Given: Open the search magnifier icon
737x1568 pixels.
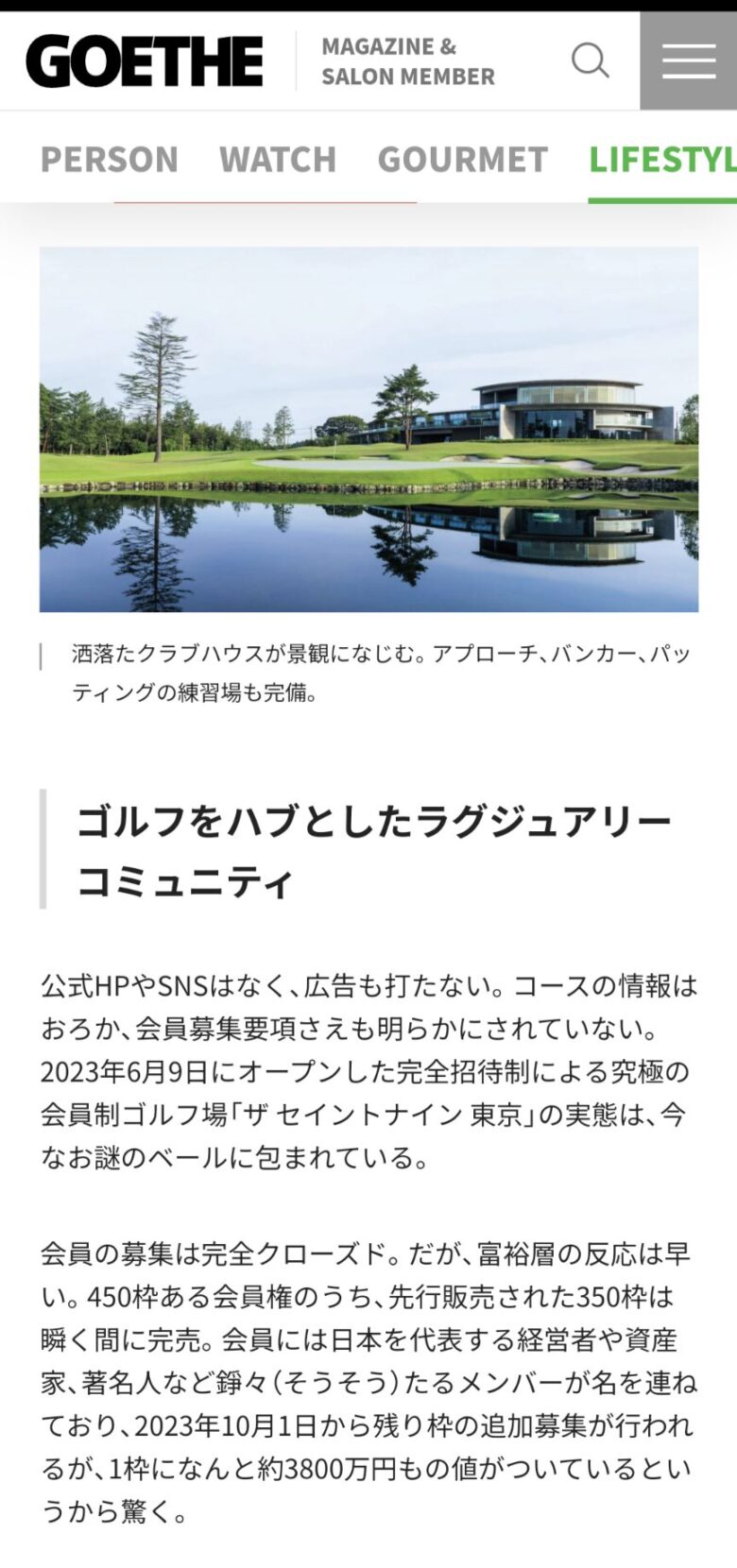Looking at the screenshot, I should point(591,61).
